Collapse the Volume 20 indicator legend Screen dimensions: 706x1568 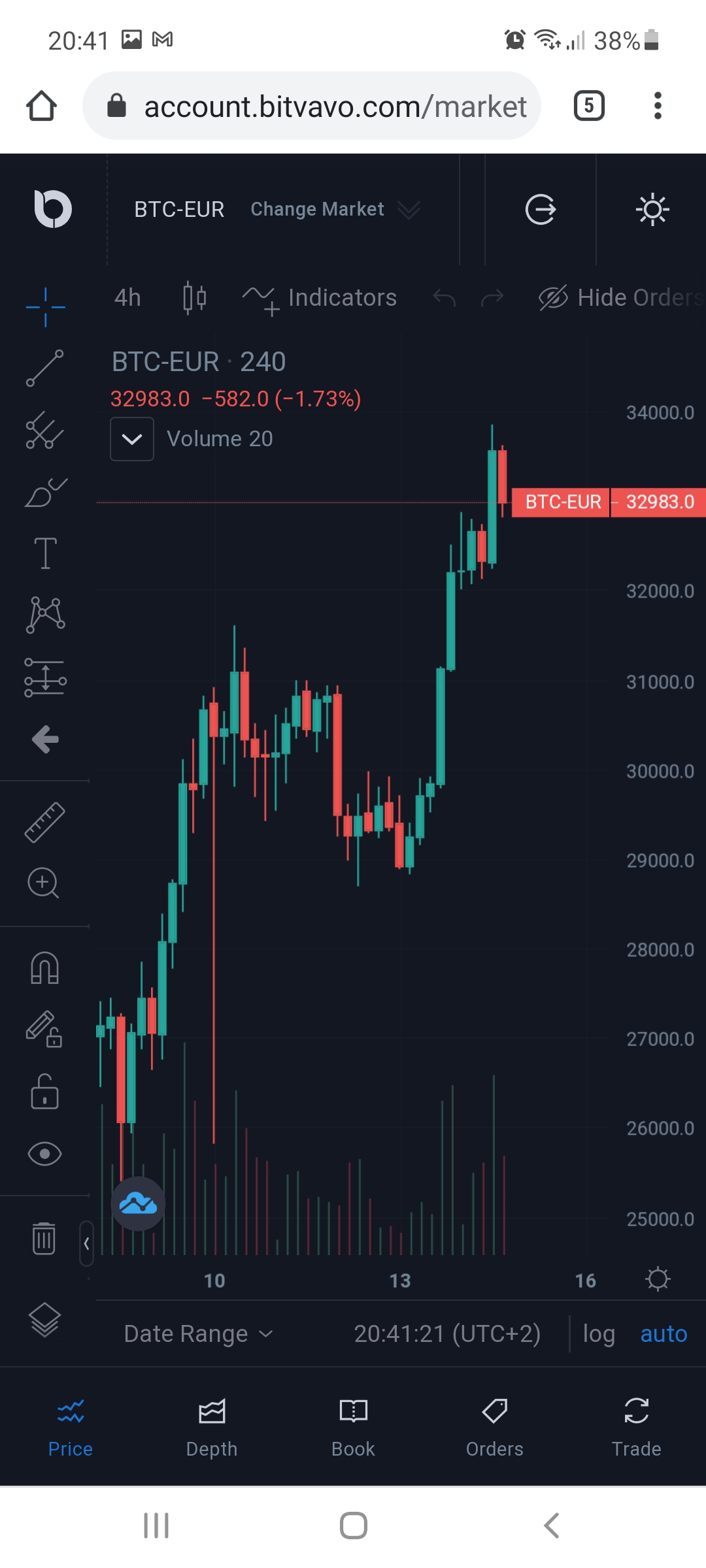[132, 439]
